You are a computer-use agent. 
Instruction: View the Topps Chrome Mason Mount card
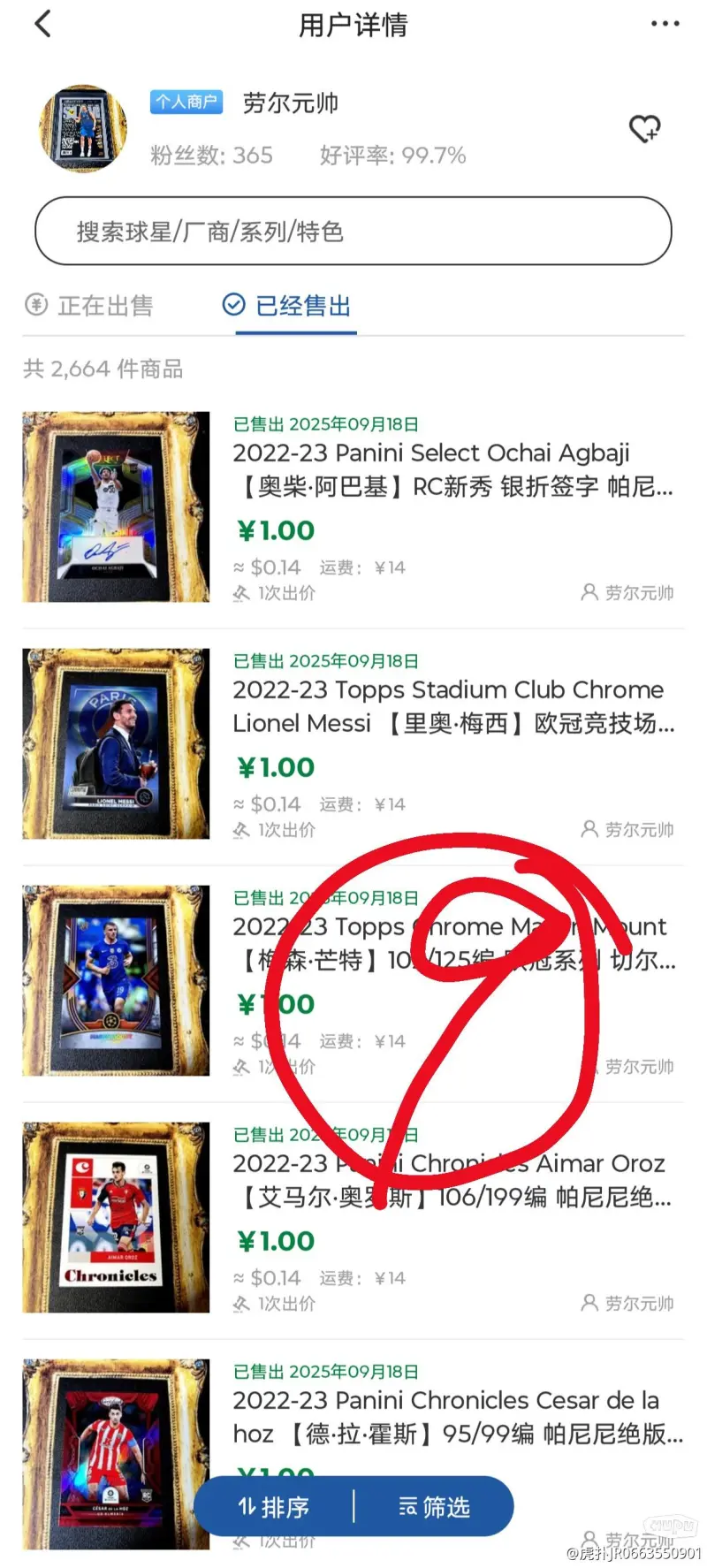[x=115, y=980]
